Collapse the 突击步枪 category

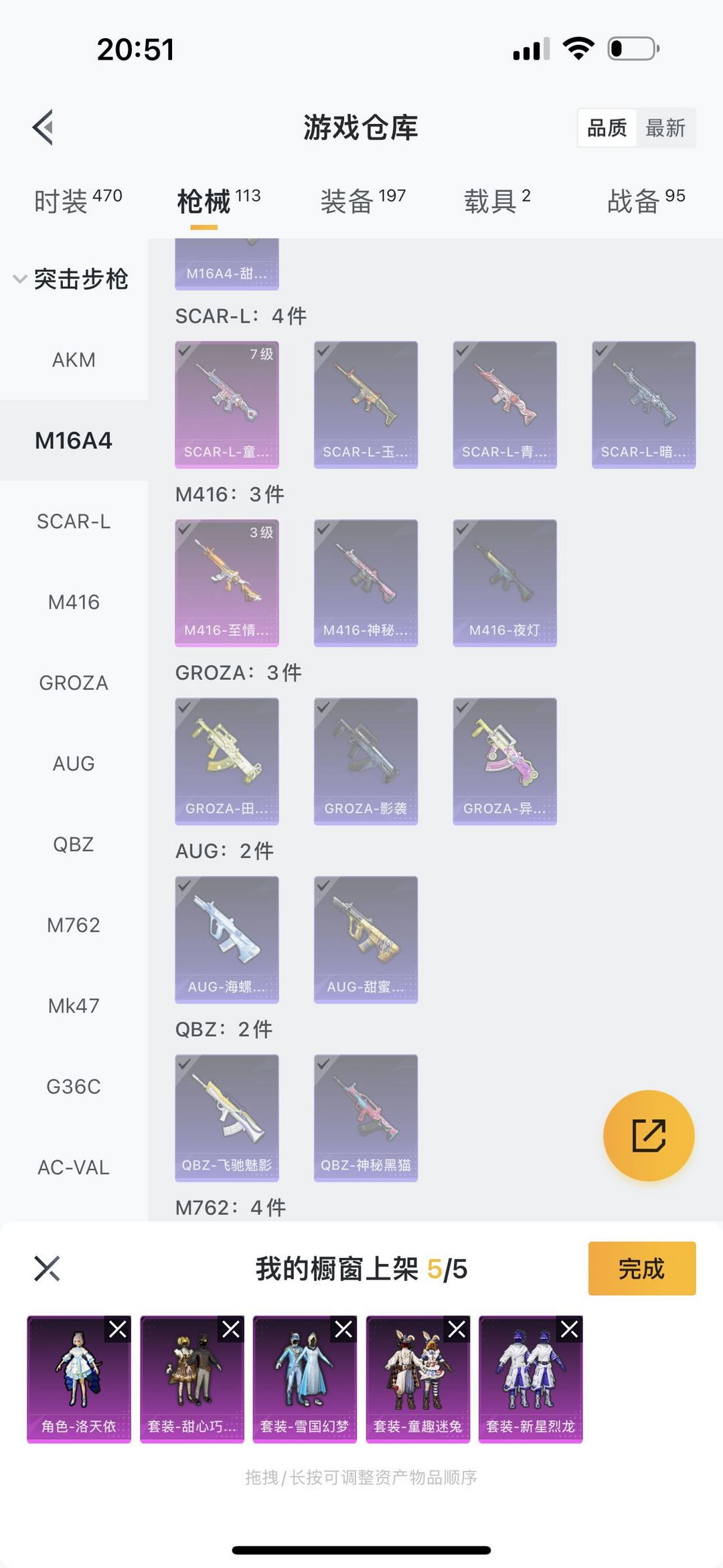click(x=71, y=279)
